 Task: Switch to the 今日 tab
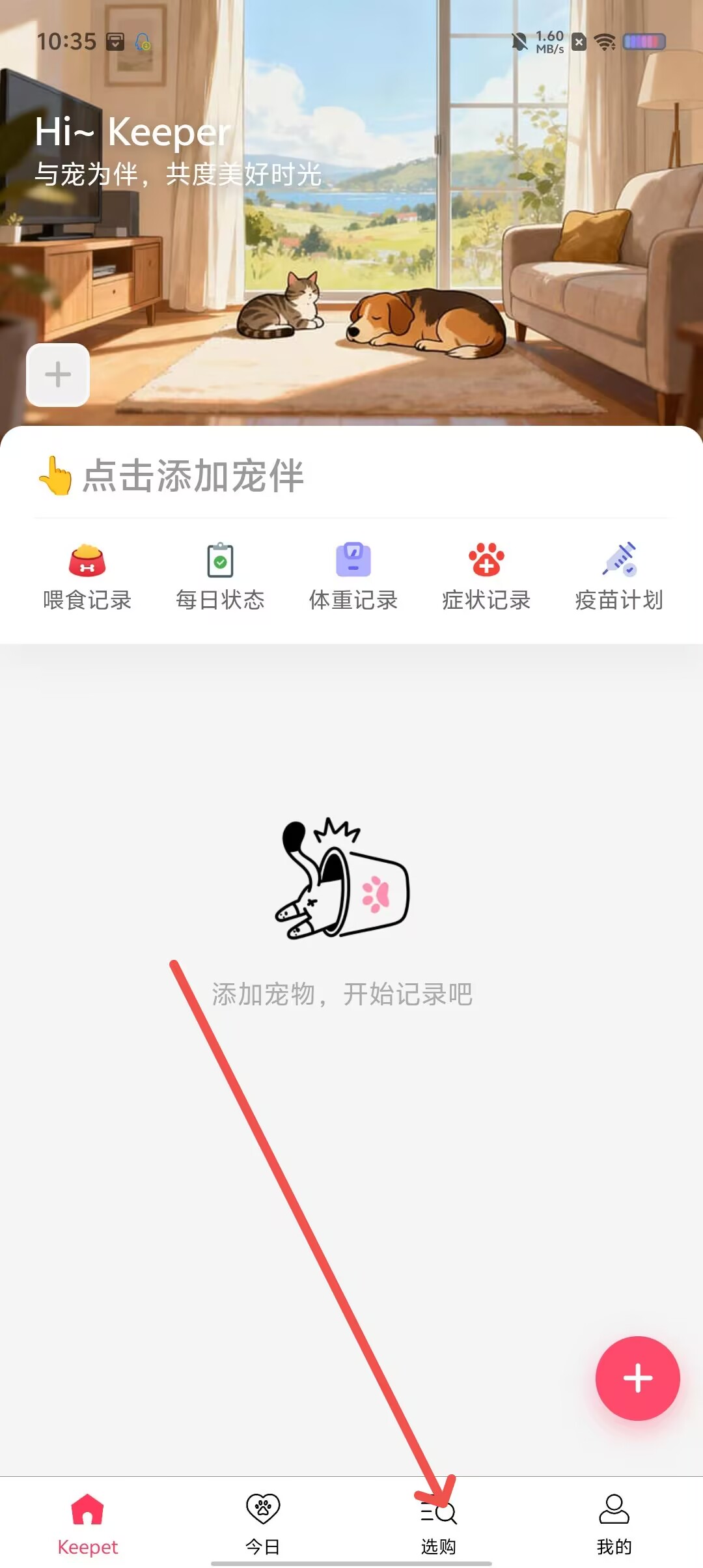263,1524
